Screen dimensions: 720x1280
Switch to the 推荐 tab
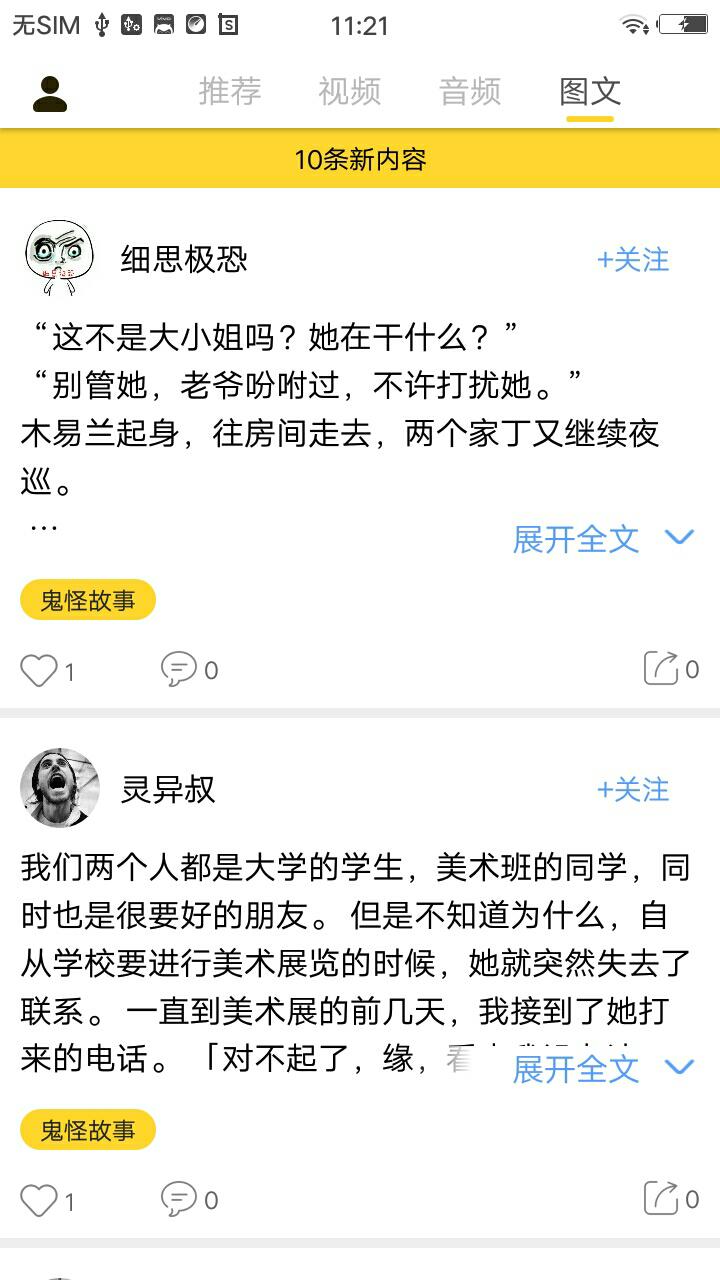(x=230, y=91)
